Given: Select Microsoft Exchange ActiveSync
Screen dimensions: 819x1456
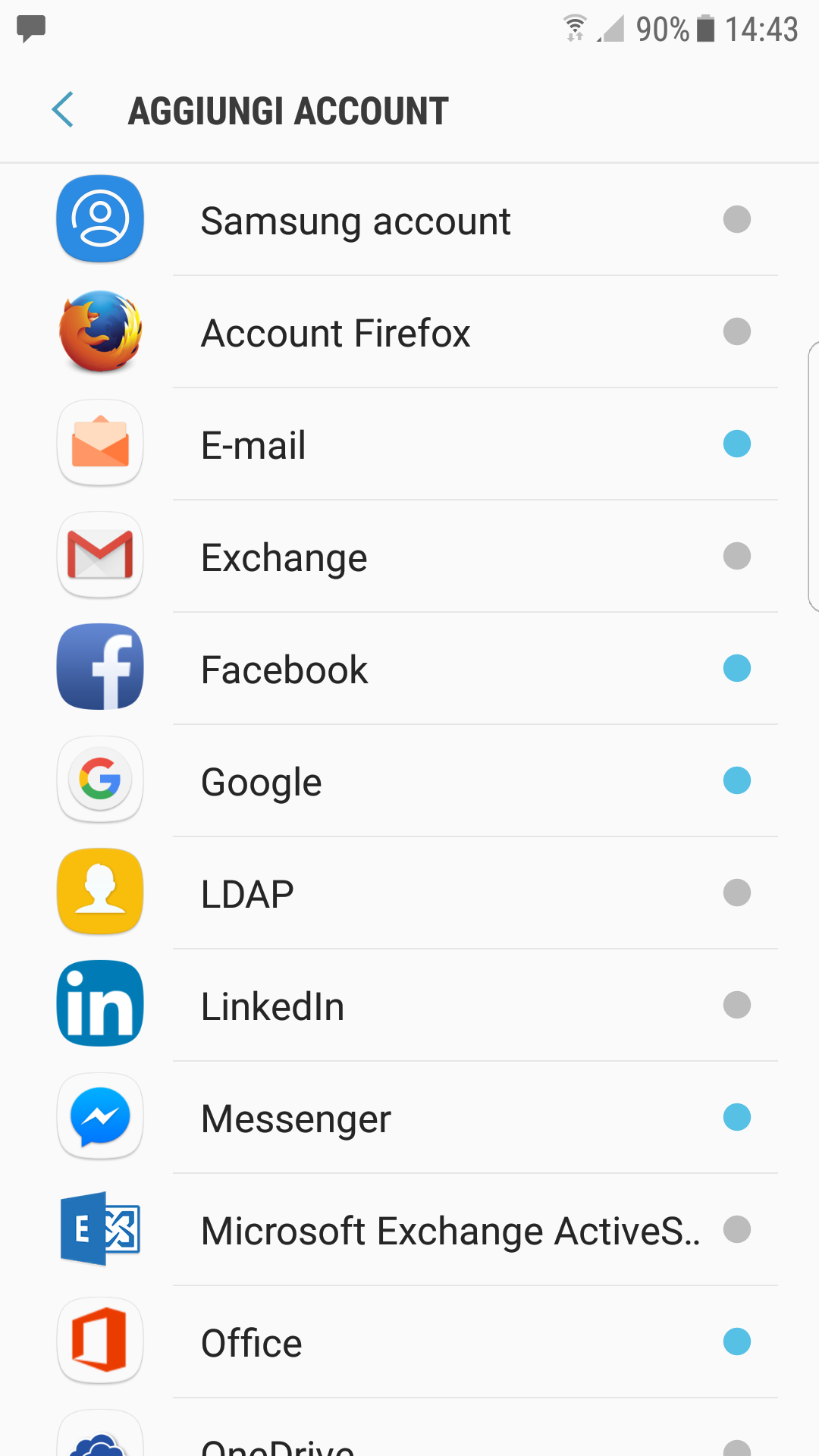Looking at the screenshot, I should [x=409, y=1230].
